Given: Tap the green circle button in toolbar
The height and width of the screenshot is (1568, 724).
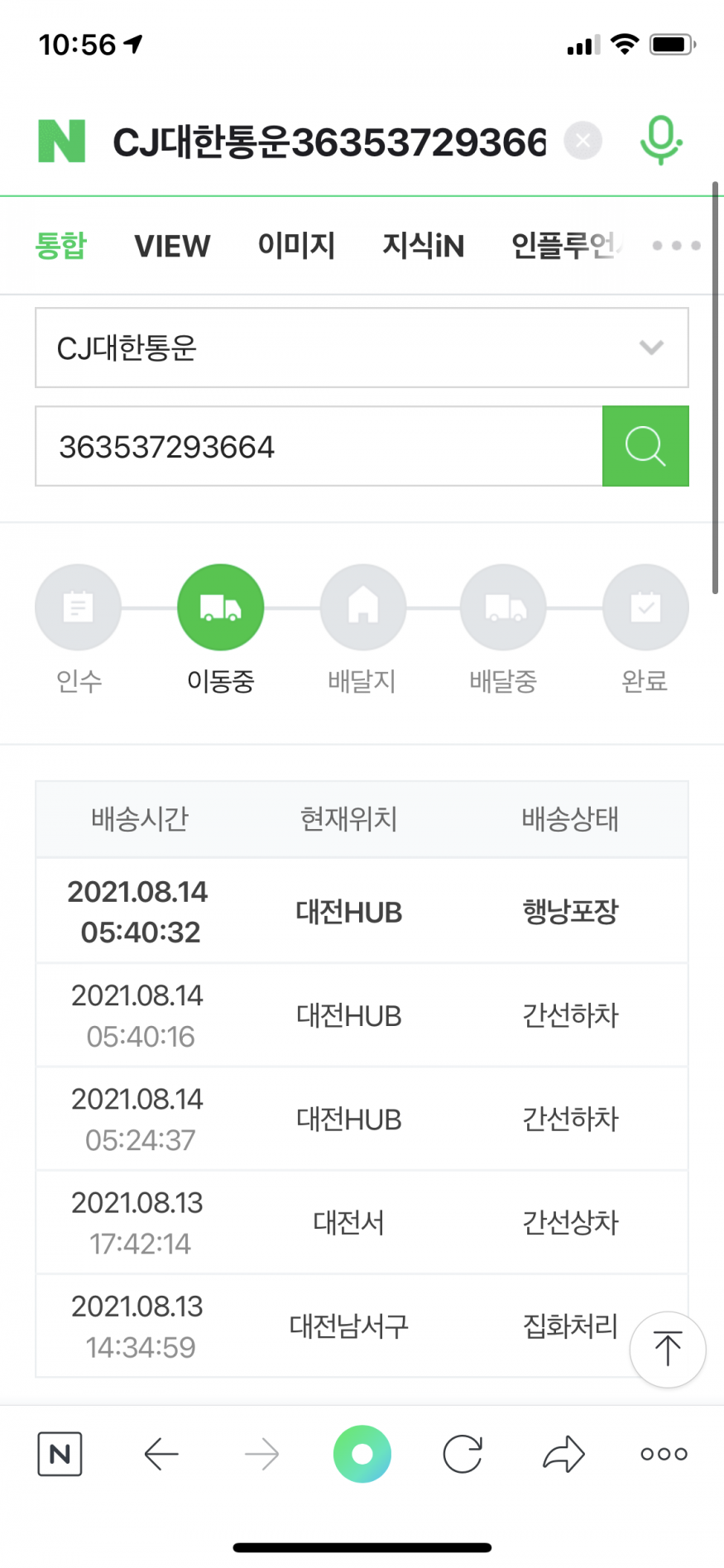Looking at the screenshot, I should 362,1454.
